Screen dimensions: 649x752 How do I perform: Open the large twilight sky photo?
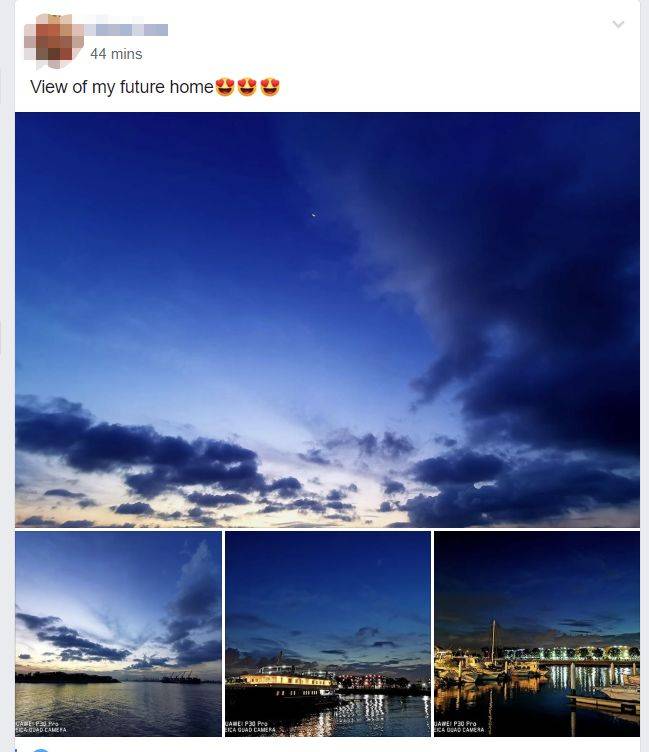327,319
